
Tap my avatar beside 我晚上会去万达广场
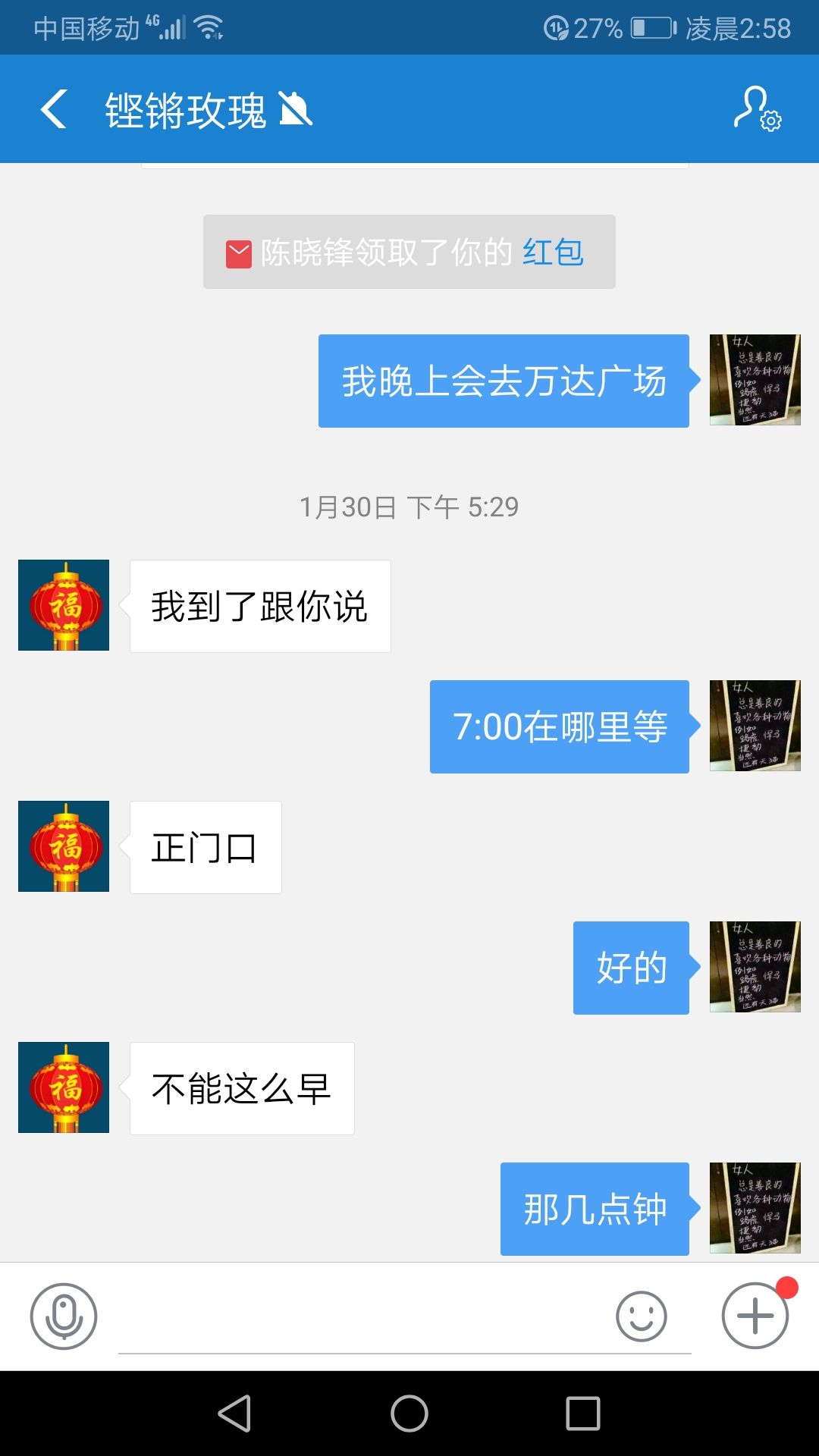point(755,380)
